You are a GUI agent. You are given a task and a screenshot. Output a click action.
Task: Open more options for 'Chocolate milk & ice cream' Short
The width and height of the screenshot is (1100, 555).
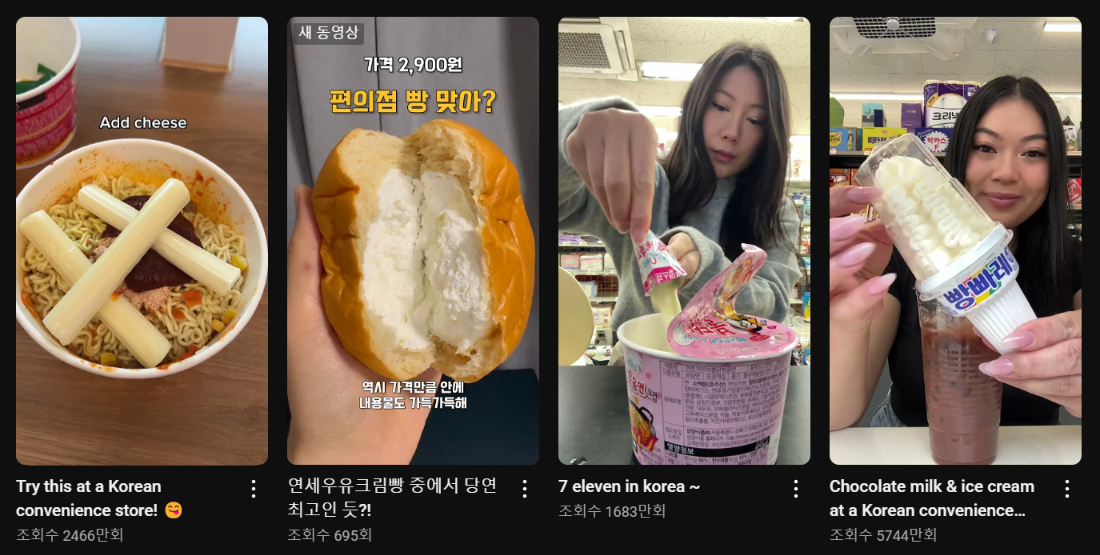pos(1067,488)
